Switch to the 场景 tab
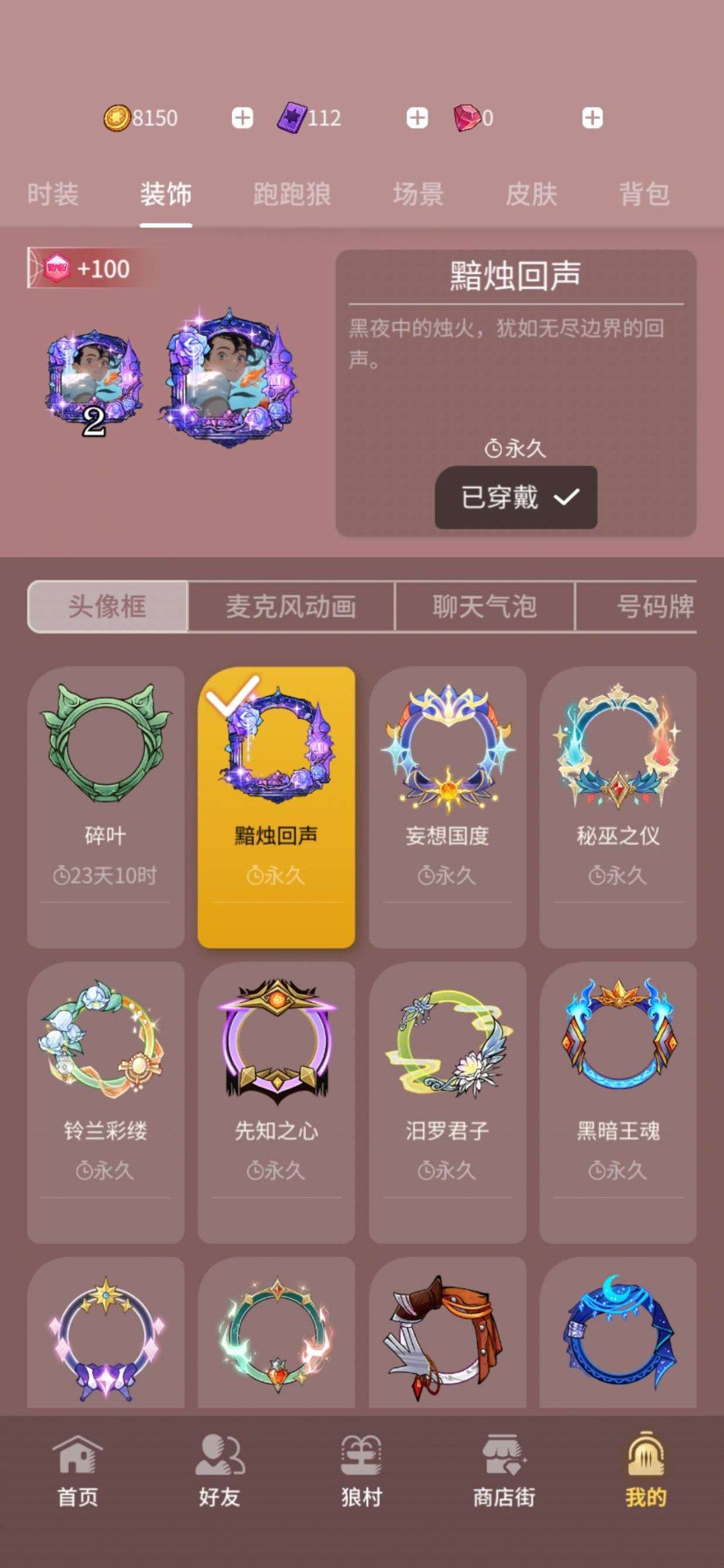The image size is (724, 1568). pyautogui.click(x=418, y=194)
